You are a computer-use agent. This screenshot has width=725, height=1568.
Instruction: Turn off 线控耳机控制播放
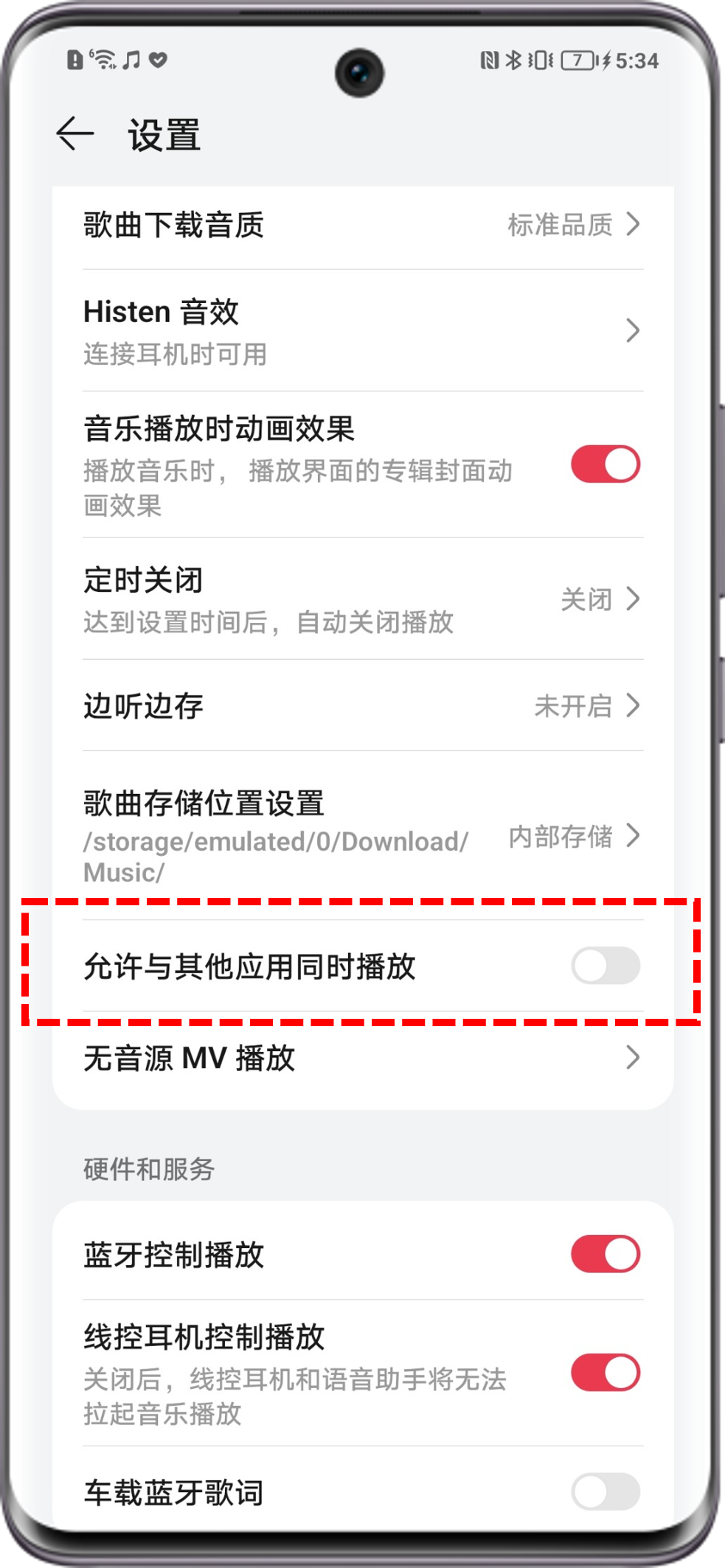point(605,1373)
